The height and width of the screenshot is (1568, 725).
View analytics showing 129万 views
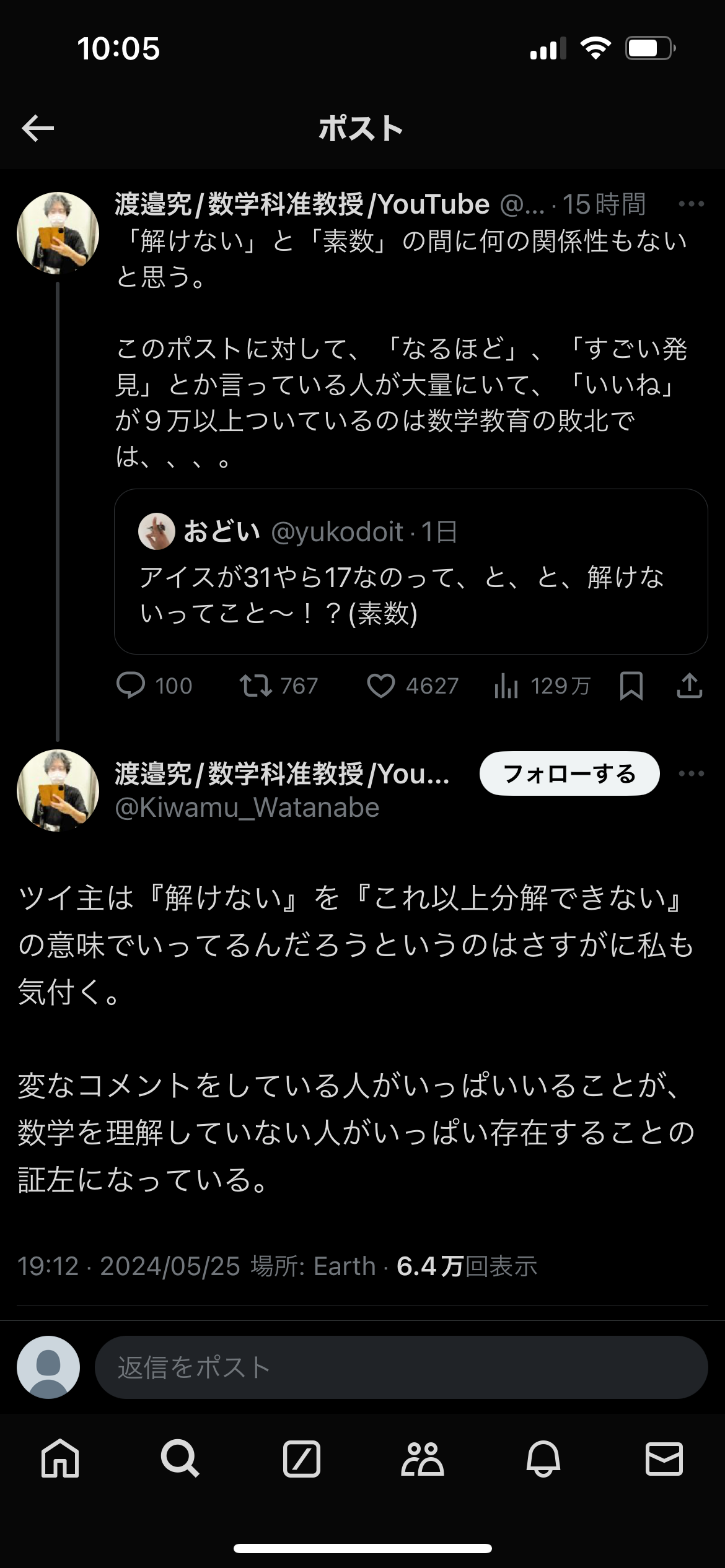[x=506, y=686]
